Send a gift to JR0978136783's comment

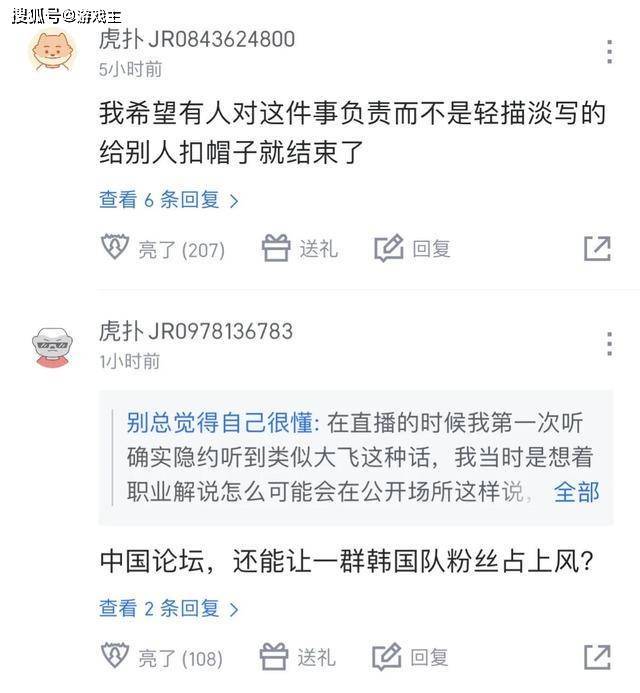297,657
